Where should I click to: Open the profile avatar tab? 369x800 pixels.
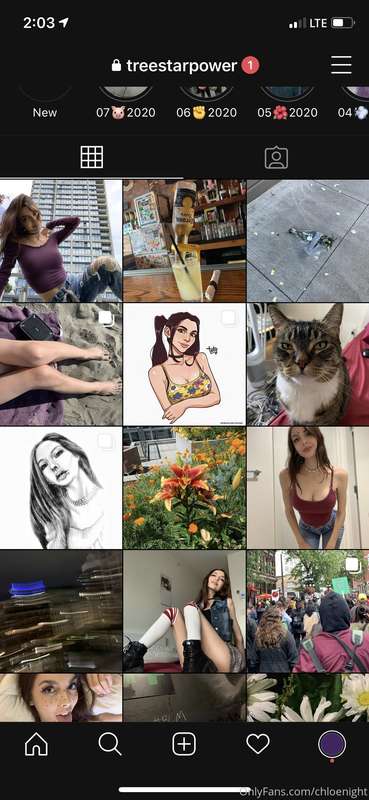(x=332, y=745)
